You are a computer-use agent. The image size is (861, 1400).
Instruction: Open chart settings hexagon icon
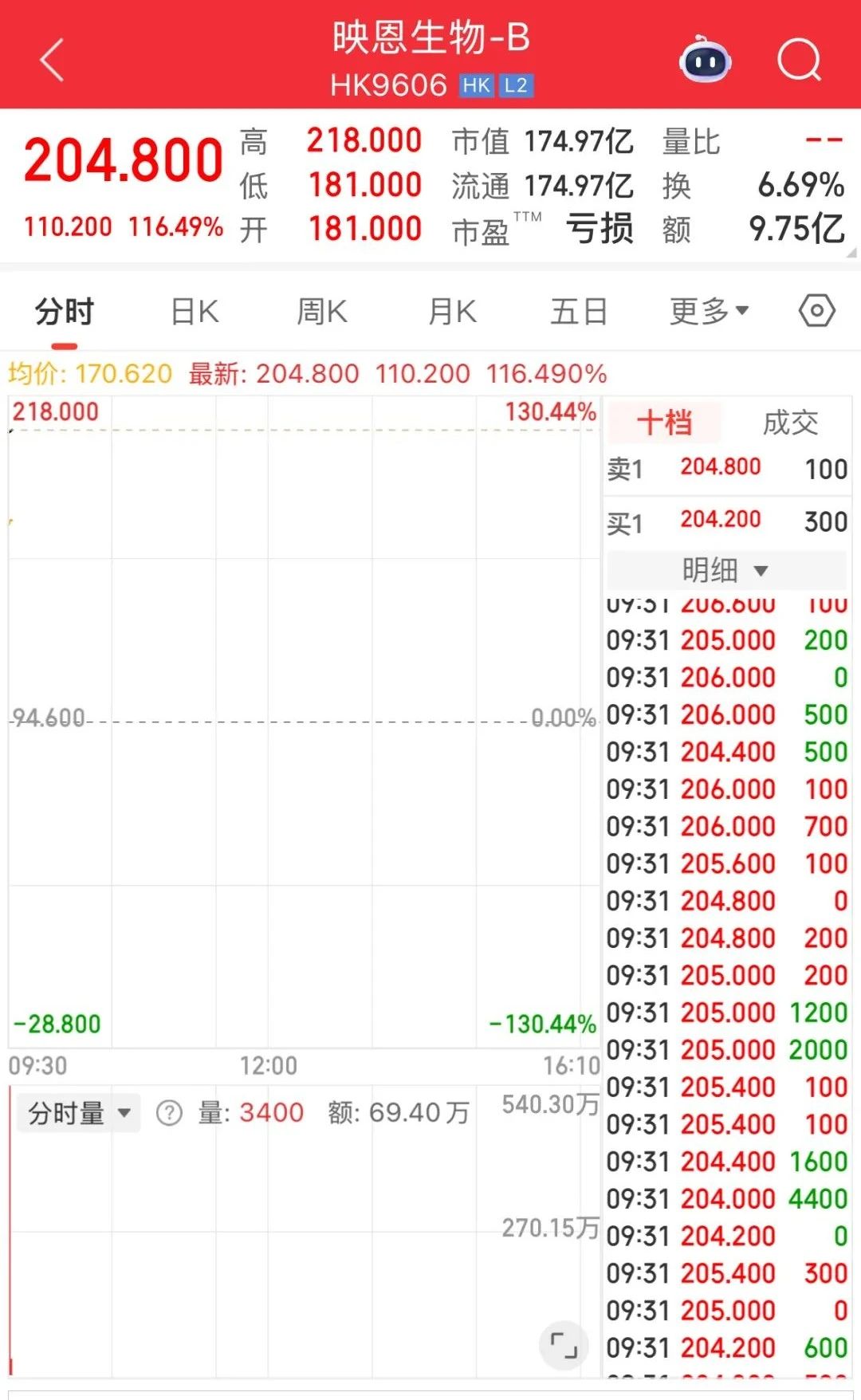click(816, 311)
